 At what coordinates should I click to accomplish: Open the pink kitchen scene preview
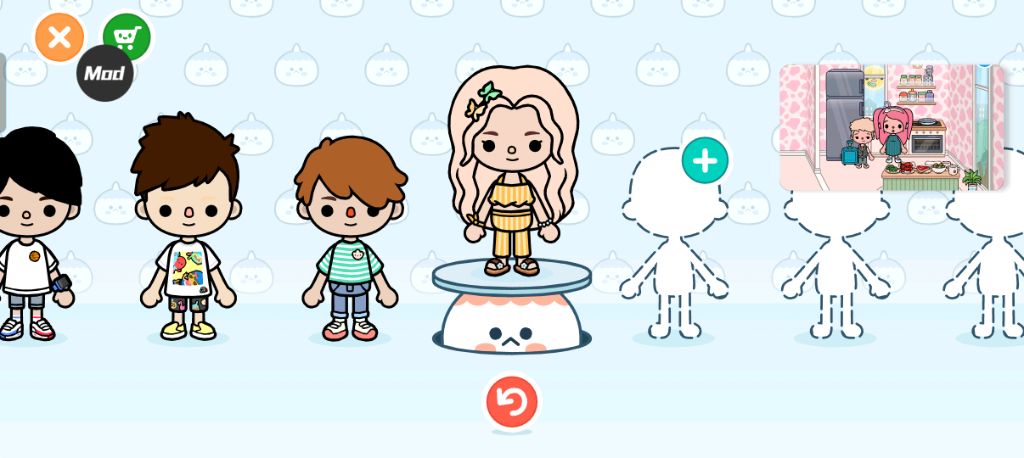pyautogui.click(x=891, y=128)
